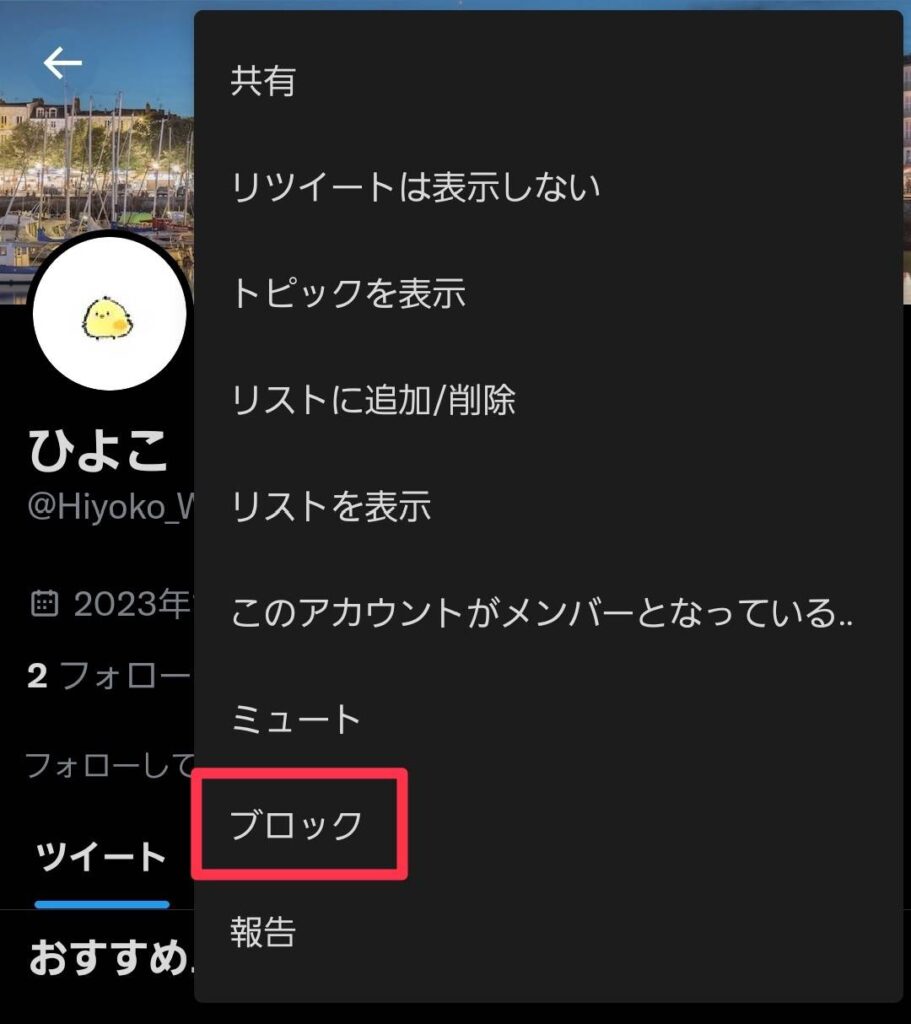Screen dimensions: 911x1024
Task: Mute this account via ミュート
Action: [295, 719]
